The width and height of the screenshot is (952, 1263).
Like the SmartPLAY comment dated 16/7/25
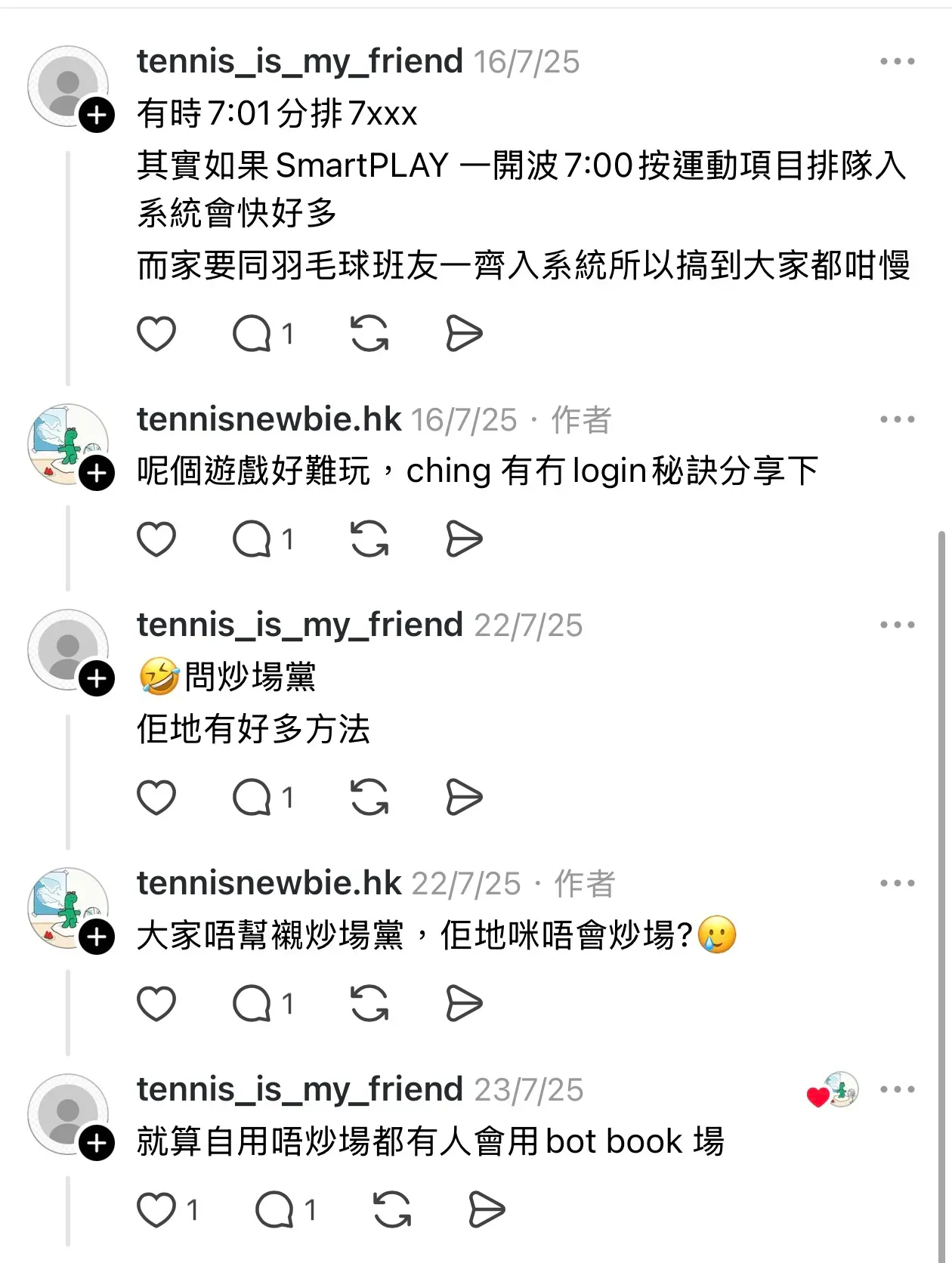point(156,334)
